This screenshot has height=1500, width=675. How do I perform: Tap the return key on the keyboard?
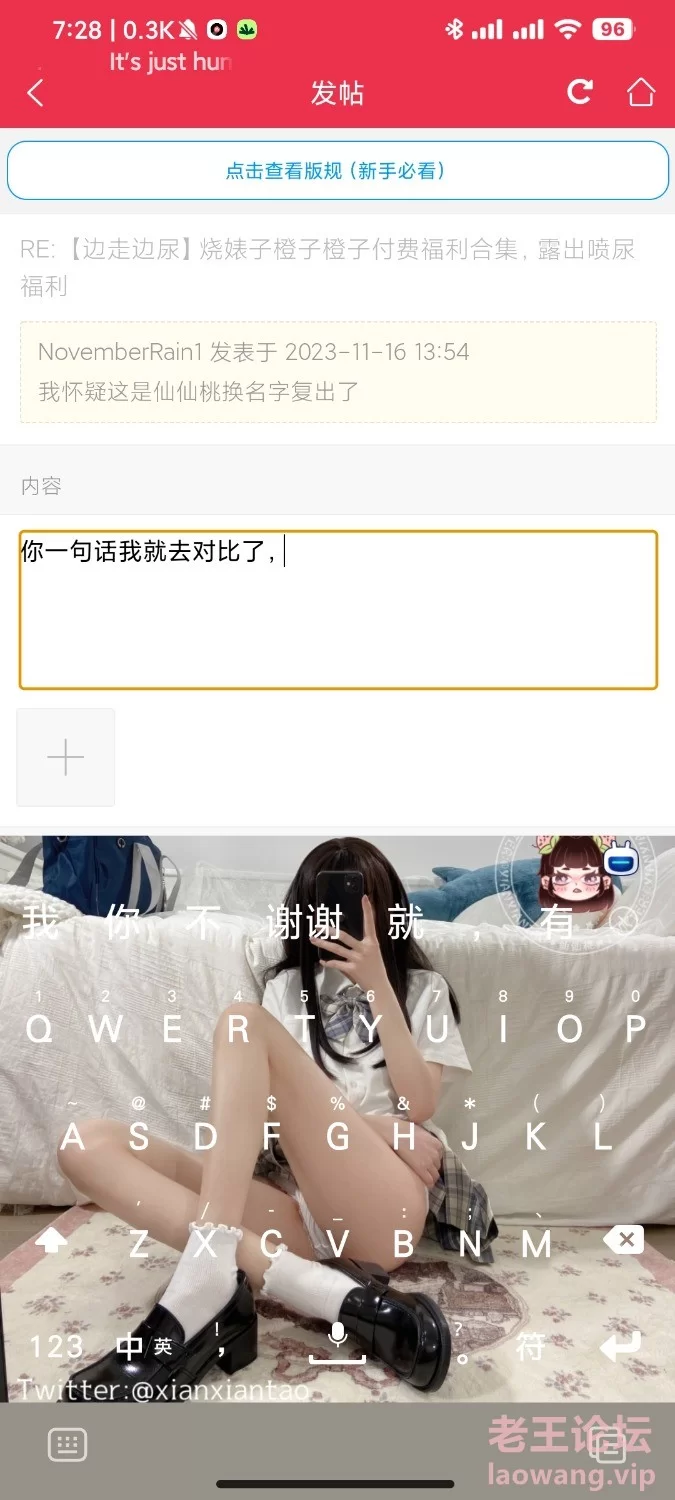tap(620, 1346)
